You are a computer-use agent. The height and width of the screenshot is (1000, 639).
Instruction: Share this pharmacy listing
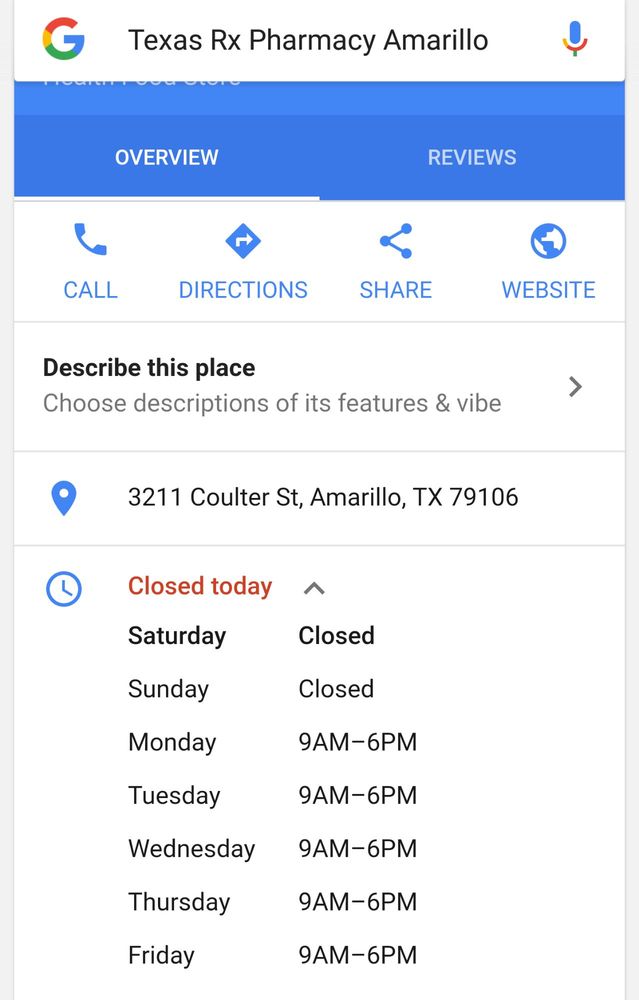[396, 262]
